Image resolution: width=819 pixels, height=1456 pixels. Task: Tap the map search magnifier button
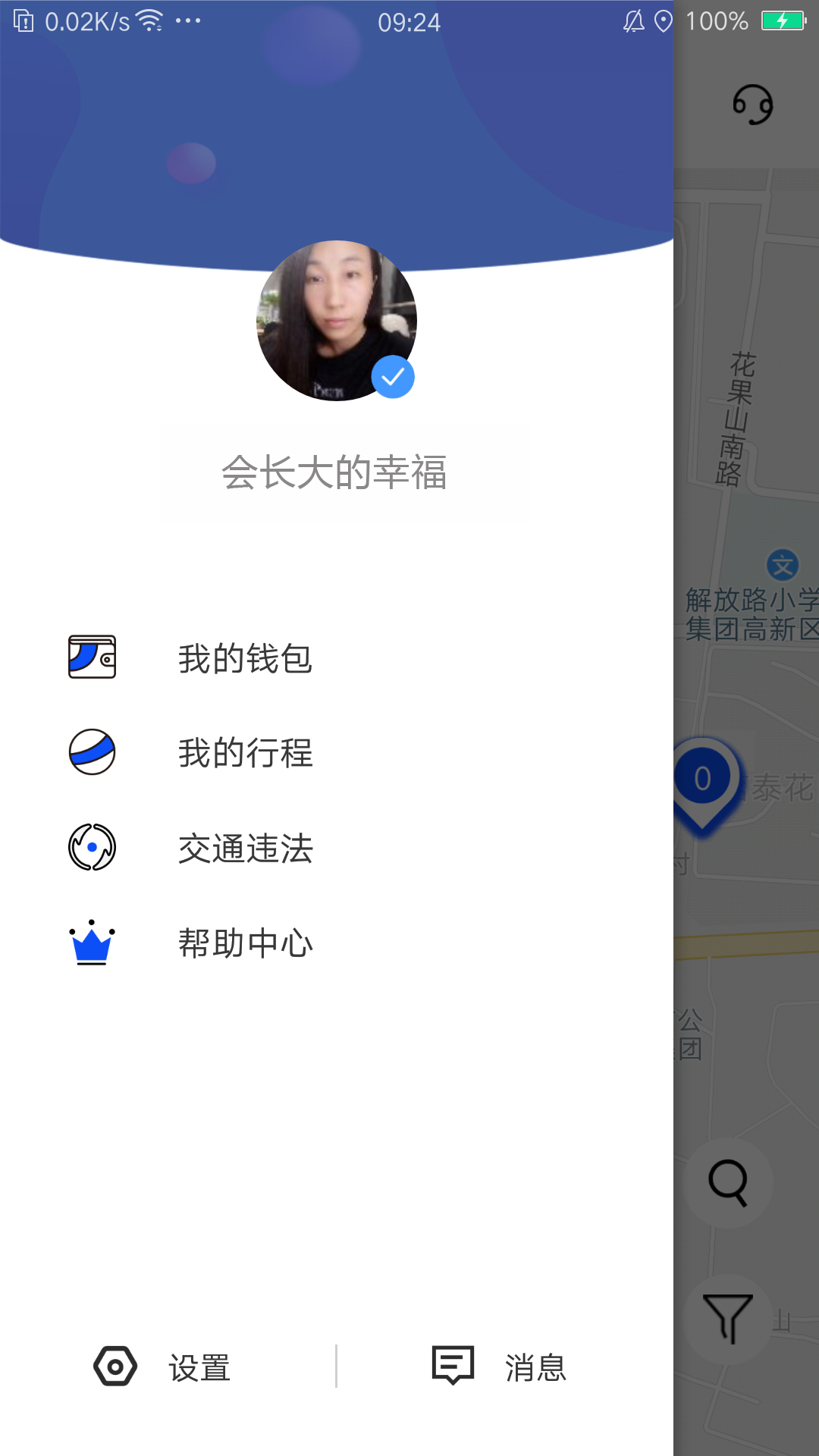coord(728,1182)
